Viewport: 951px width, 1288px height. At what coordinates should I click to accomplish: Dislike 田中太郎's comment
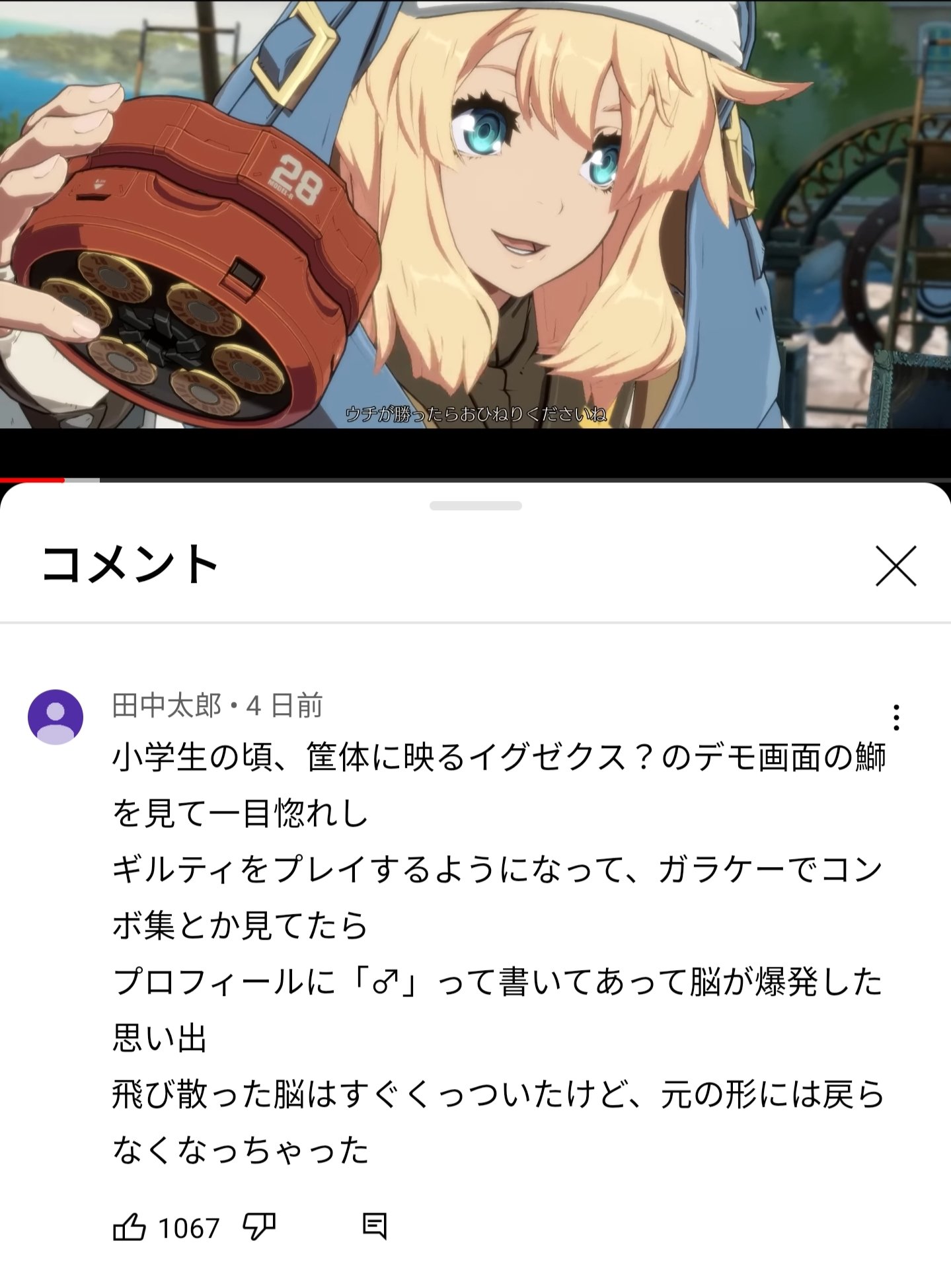coord(259,1227)
